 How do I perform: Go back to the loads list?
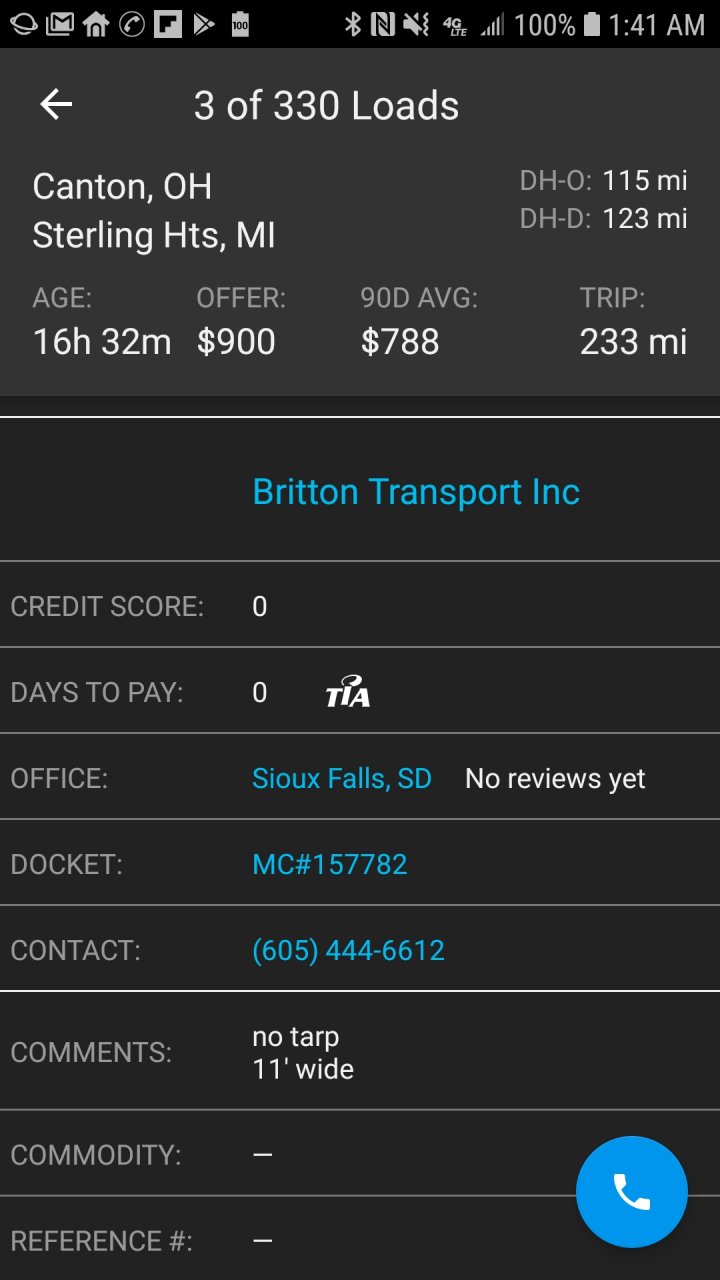[56, 105]
